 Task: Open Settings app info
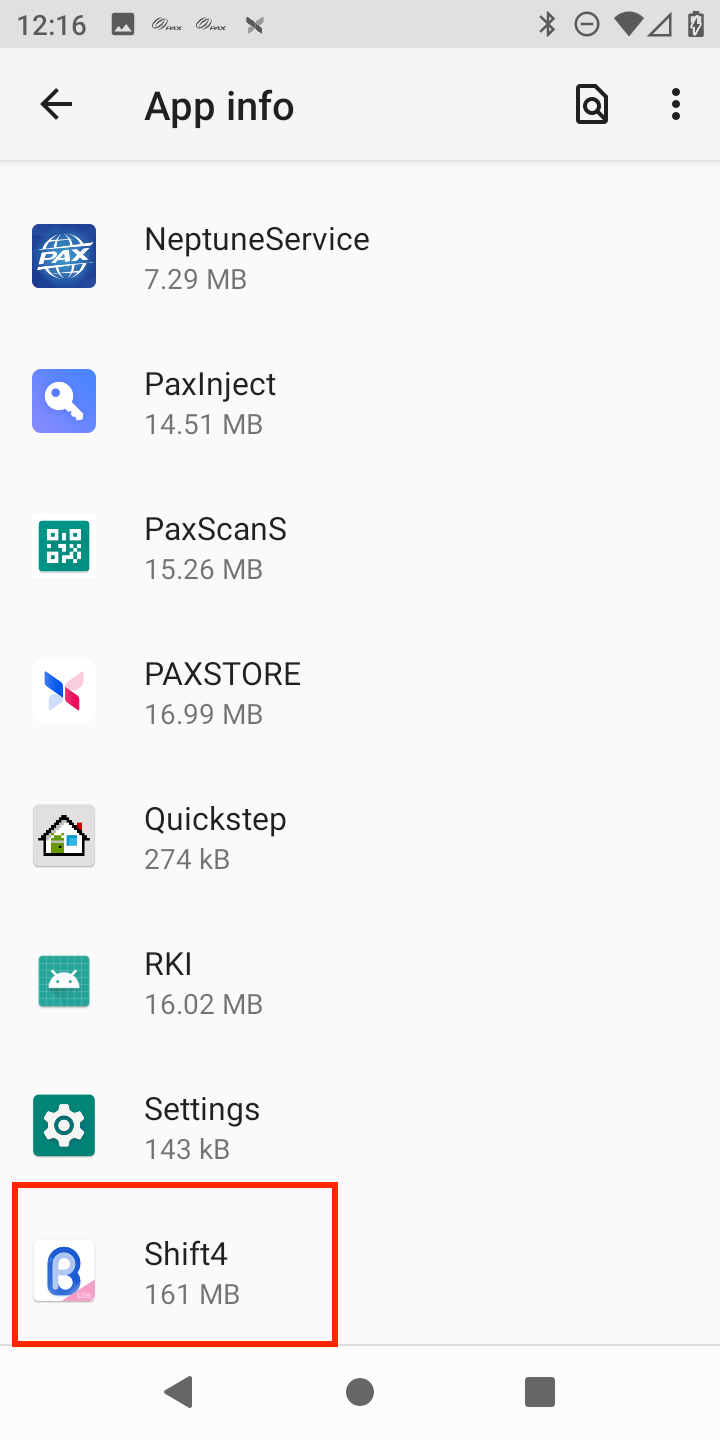tap(360, 1126)
